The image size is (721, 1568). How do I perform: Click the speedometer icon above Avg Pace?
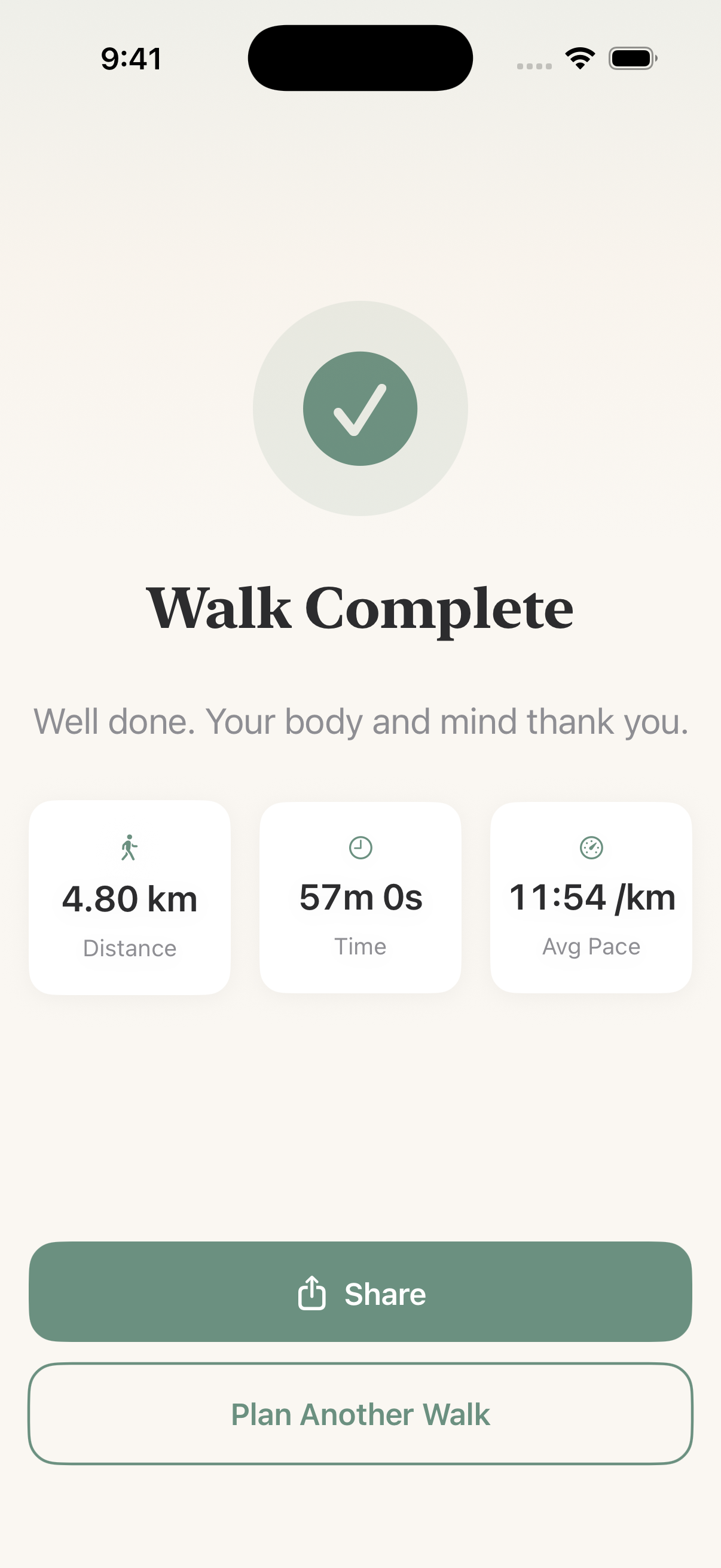click(x=591, y=847)
